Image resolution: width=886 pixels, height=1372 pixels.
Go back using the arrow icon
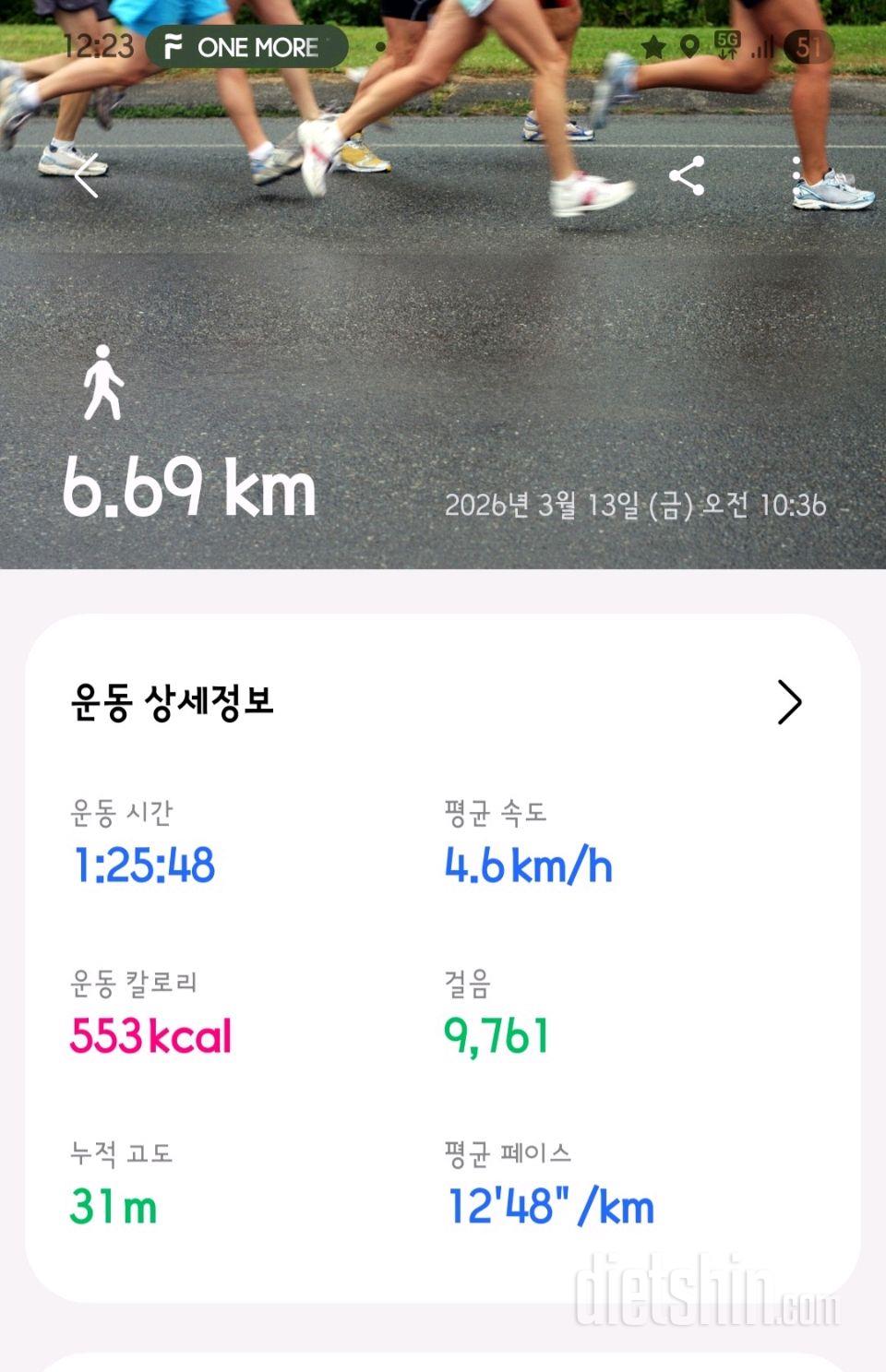(x=87, y=175)
